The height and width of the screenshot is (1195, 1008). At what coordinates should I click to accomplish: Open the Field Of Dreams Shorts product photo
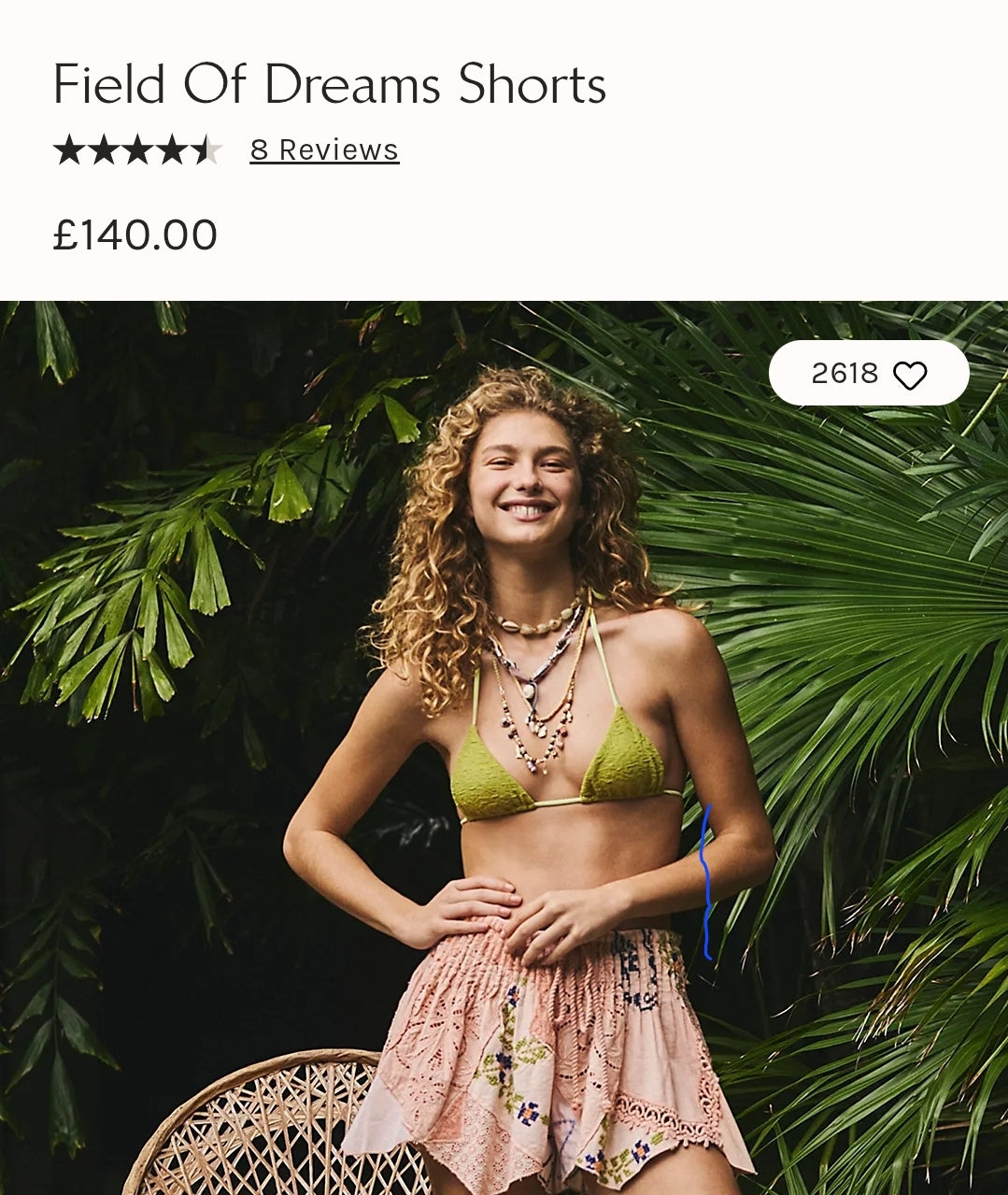[x=504, y=747]
